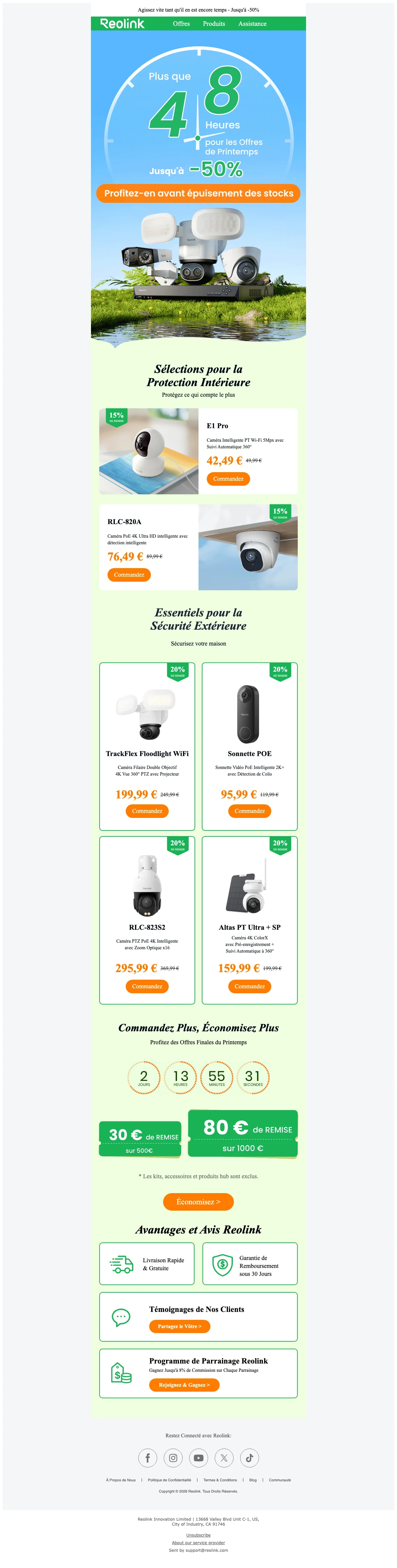
Task: Order the Sonnette POE doorbell
Action: pyautogui.click(x=250, y=811)
